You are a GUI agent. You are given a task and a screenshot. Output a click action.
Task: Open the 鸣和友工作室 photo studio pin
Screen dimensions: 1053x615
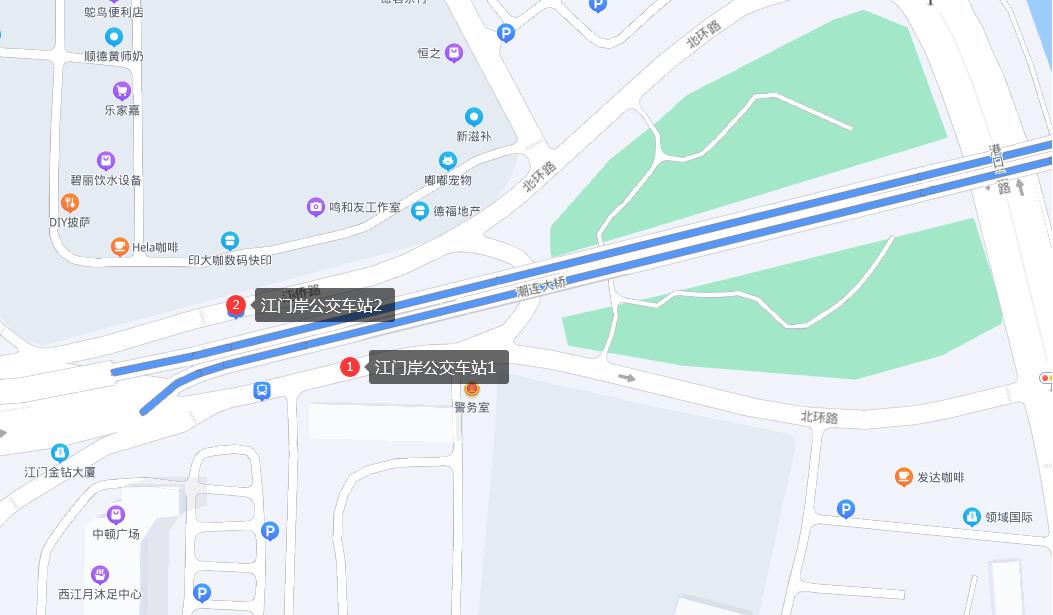(x=316, y=207)
